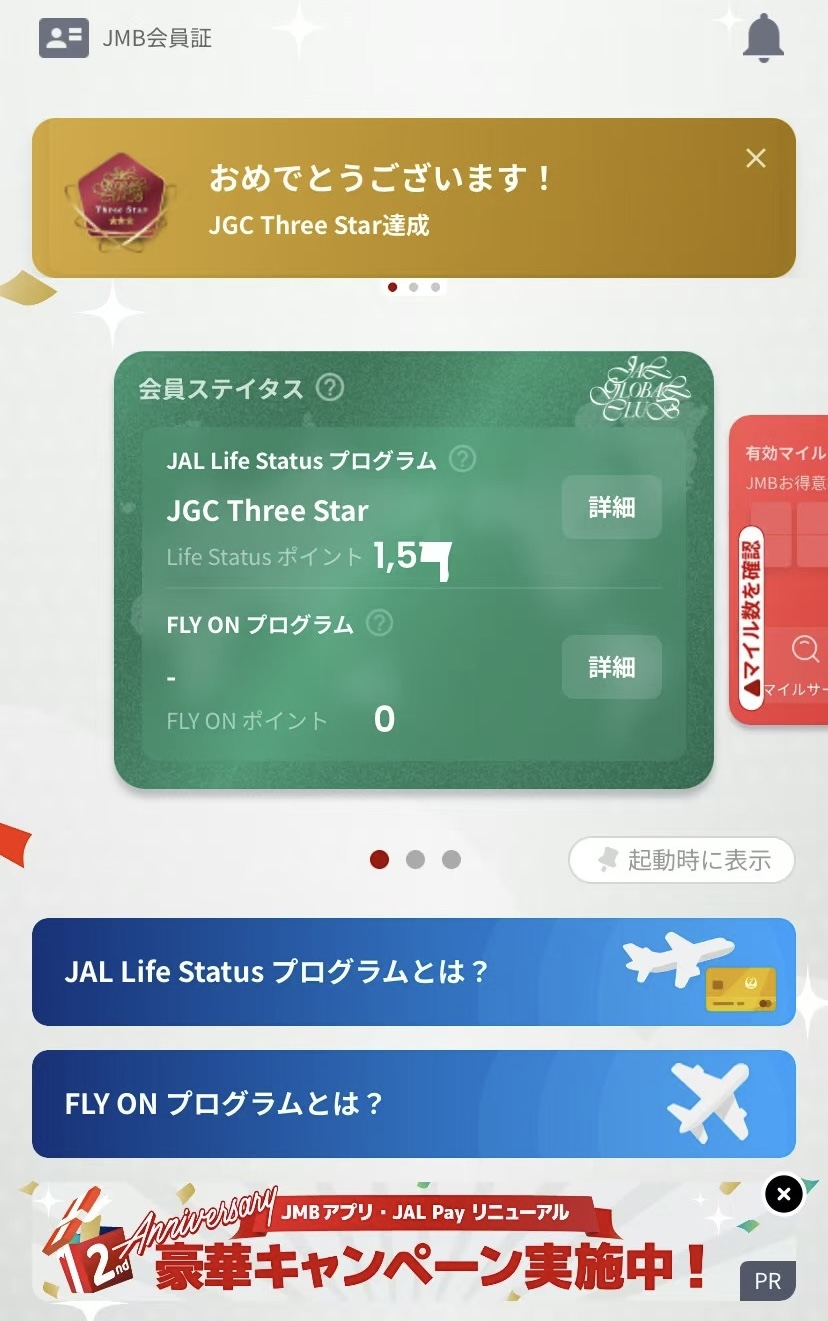Tap マイル数を確認 on the red card
Screen dimensions: 828x1321
click(751, 618)
